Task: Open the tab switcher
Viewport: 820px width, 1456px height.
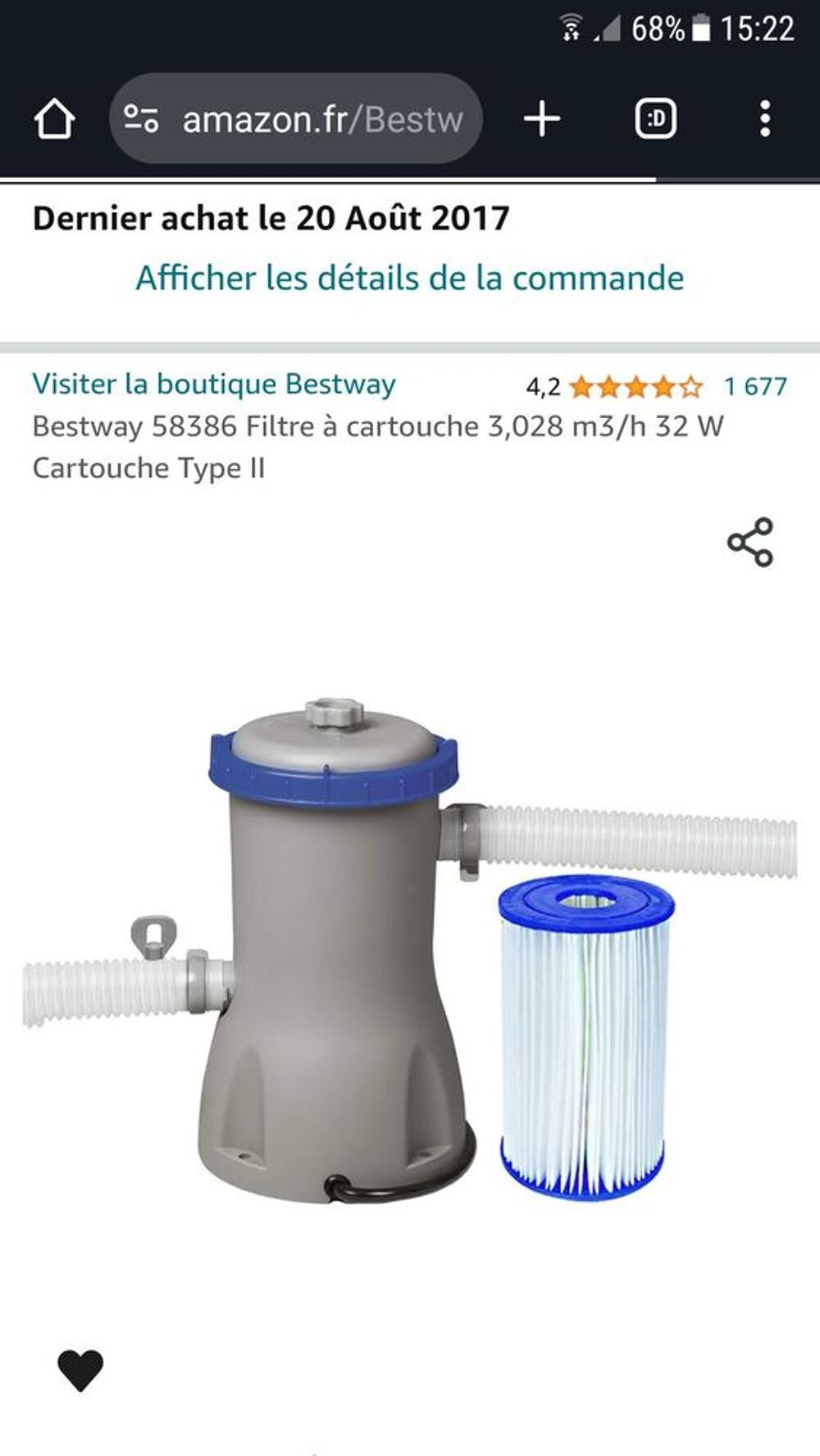Action: click(656, 119)
